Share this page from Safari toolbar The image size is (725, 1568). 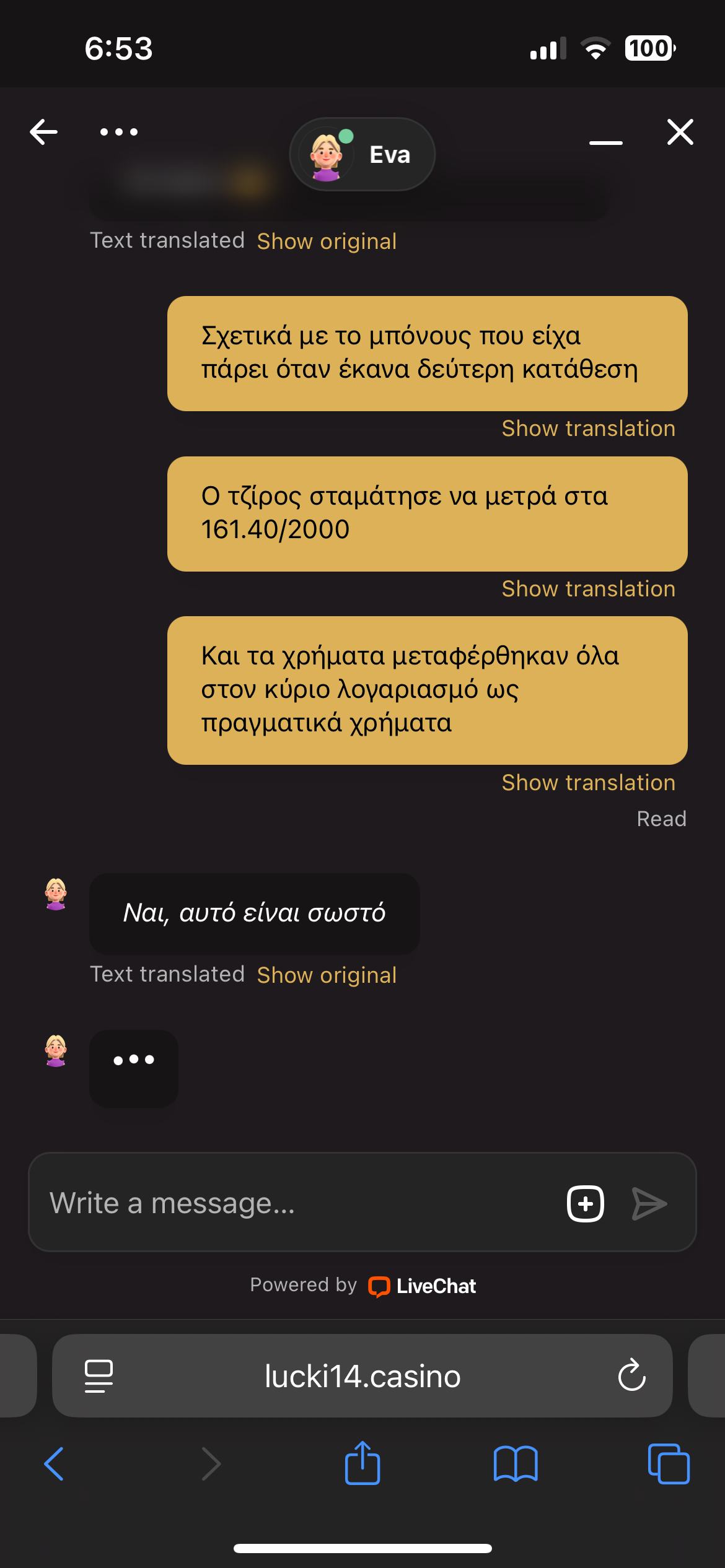point(362,1463)
